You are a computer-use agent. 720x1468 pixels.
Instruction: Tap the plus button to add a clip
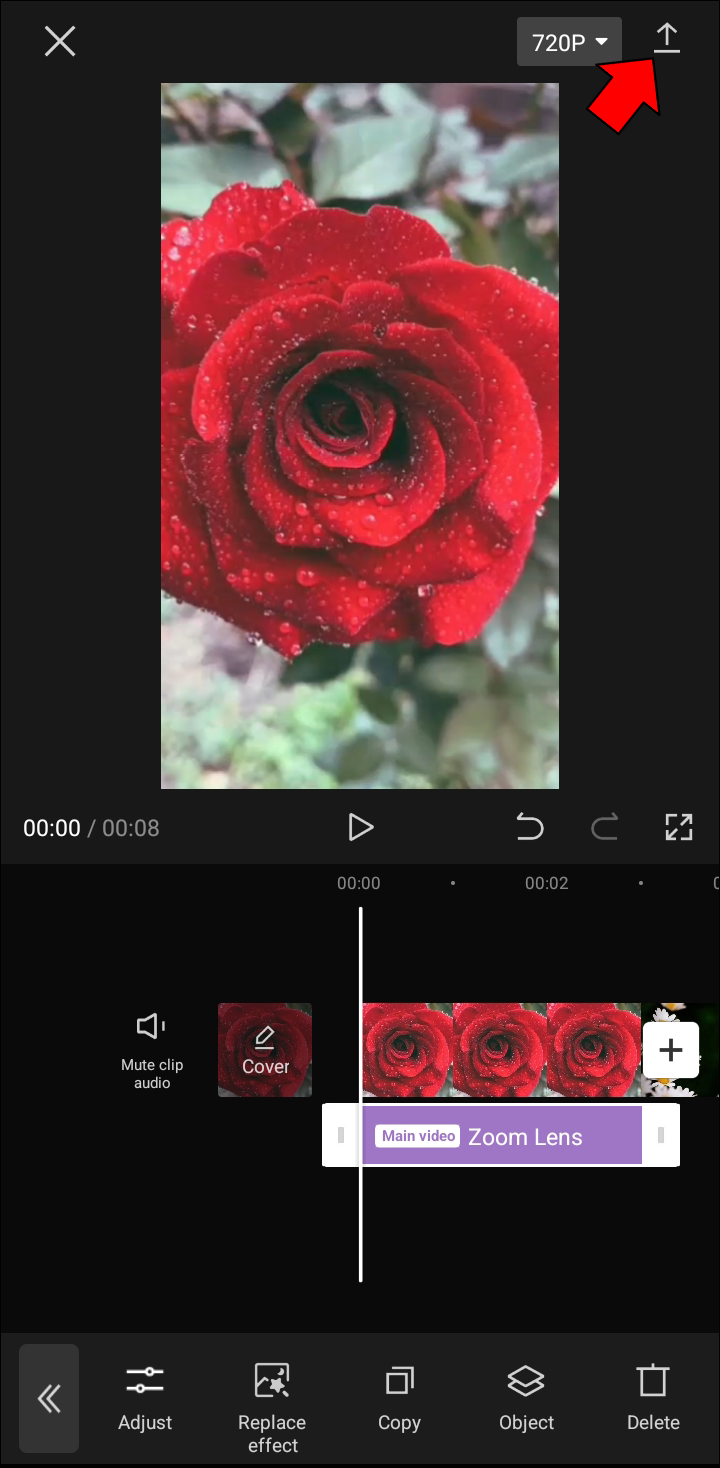click(670, 1049)
